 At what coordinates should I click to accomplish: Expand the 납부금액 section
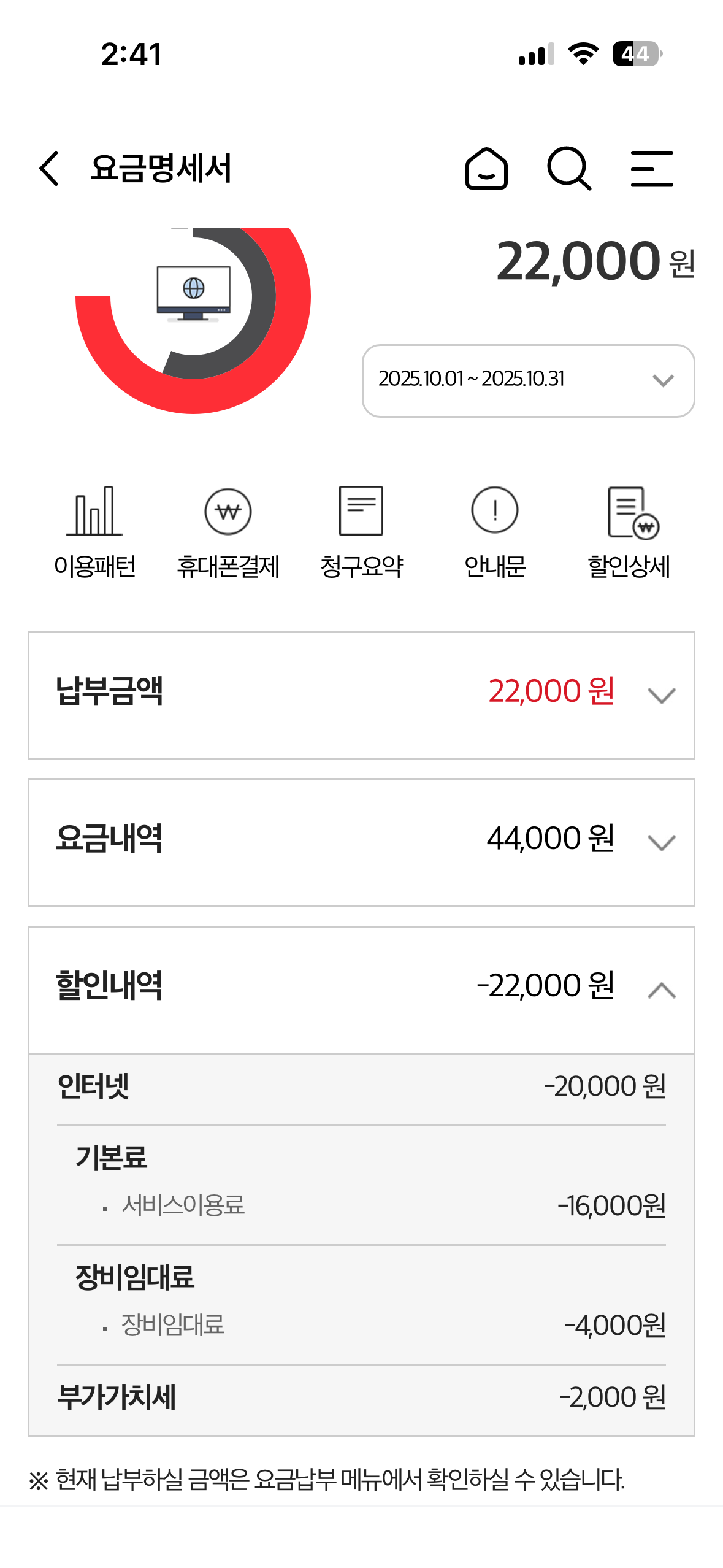(x=661, y=696)
